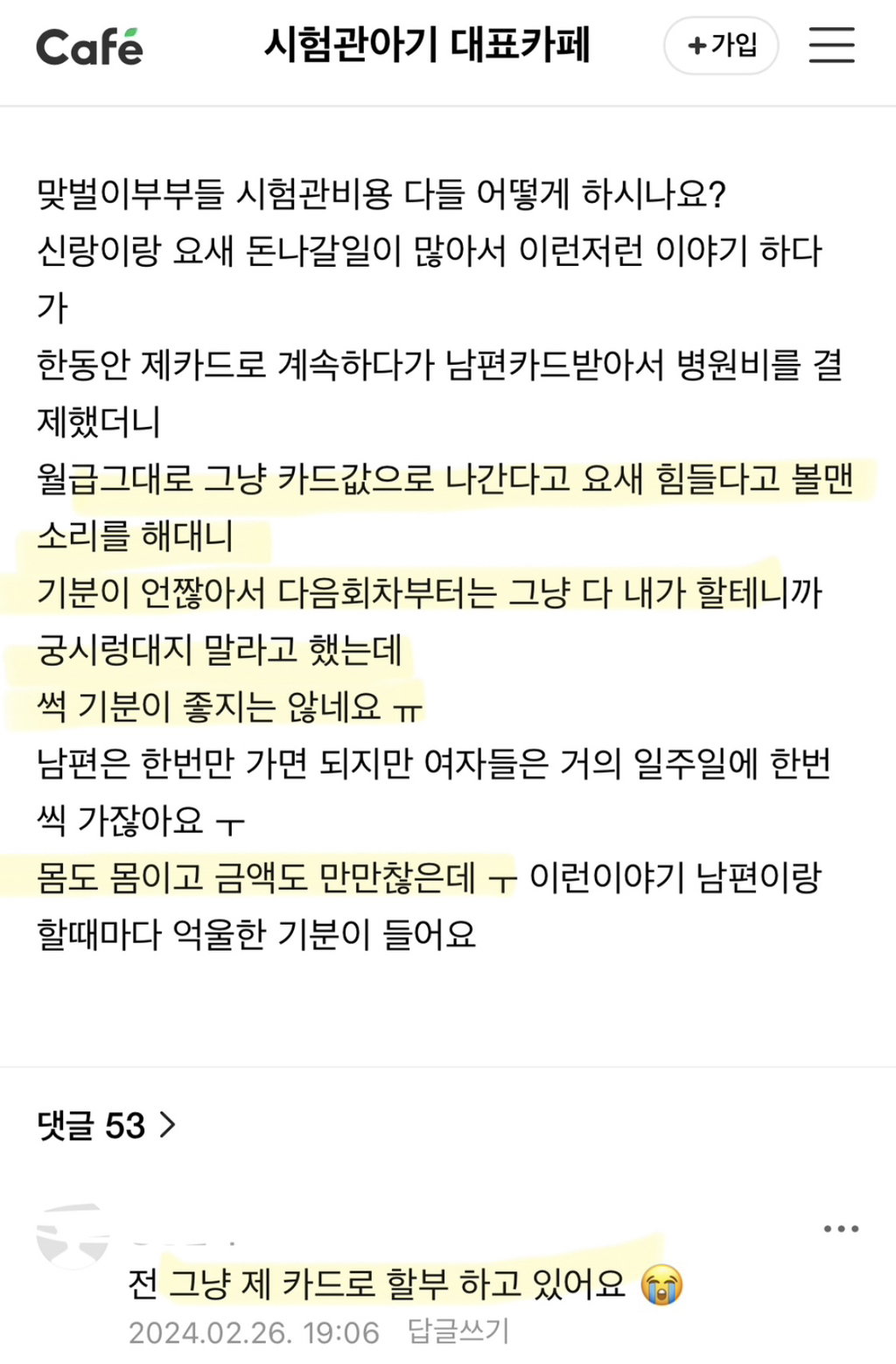Open the comment's three-dot options menu
Image resolution: width=896 pixels, height=1364 pixels.
pos(841,1229)
